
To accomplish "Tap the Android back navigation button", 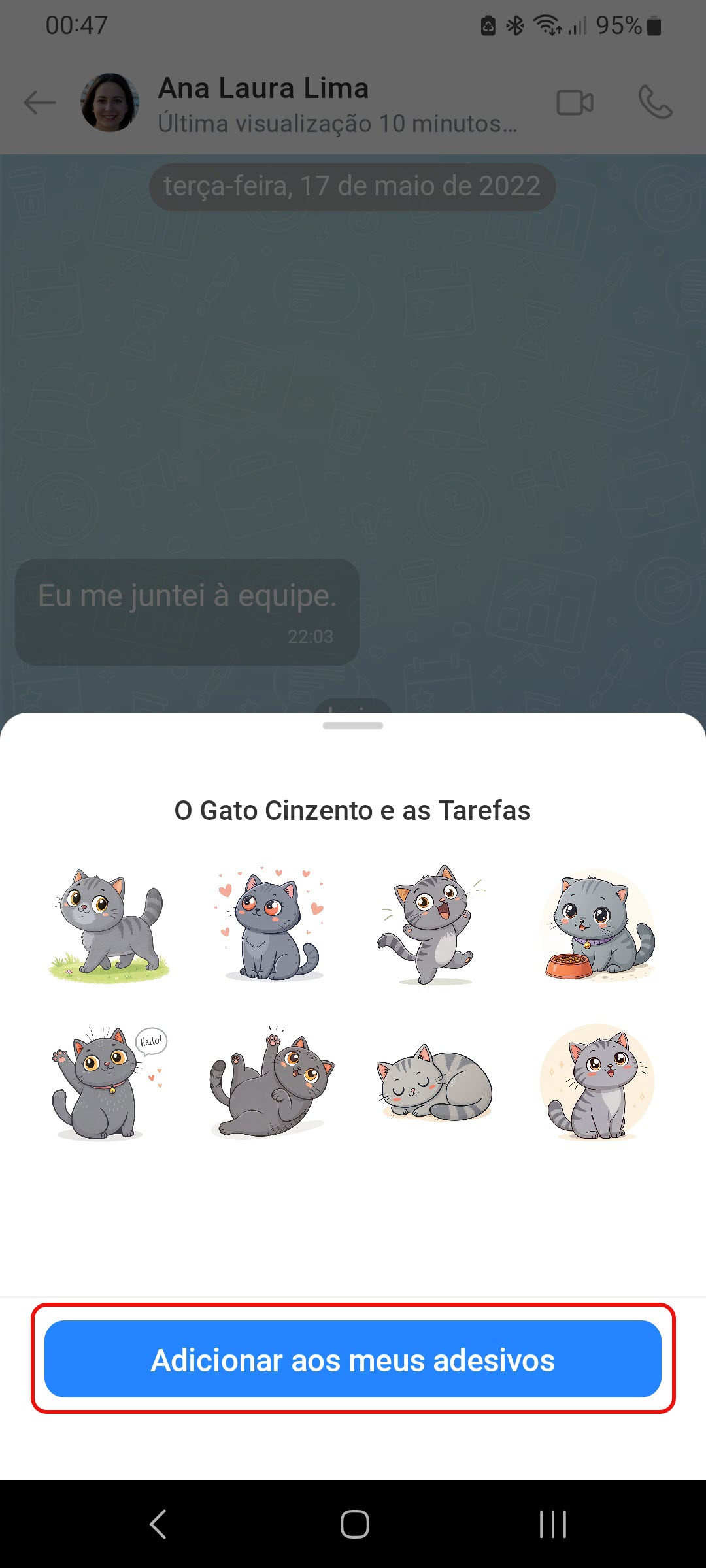I will coord(158,1524).
